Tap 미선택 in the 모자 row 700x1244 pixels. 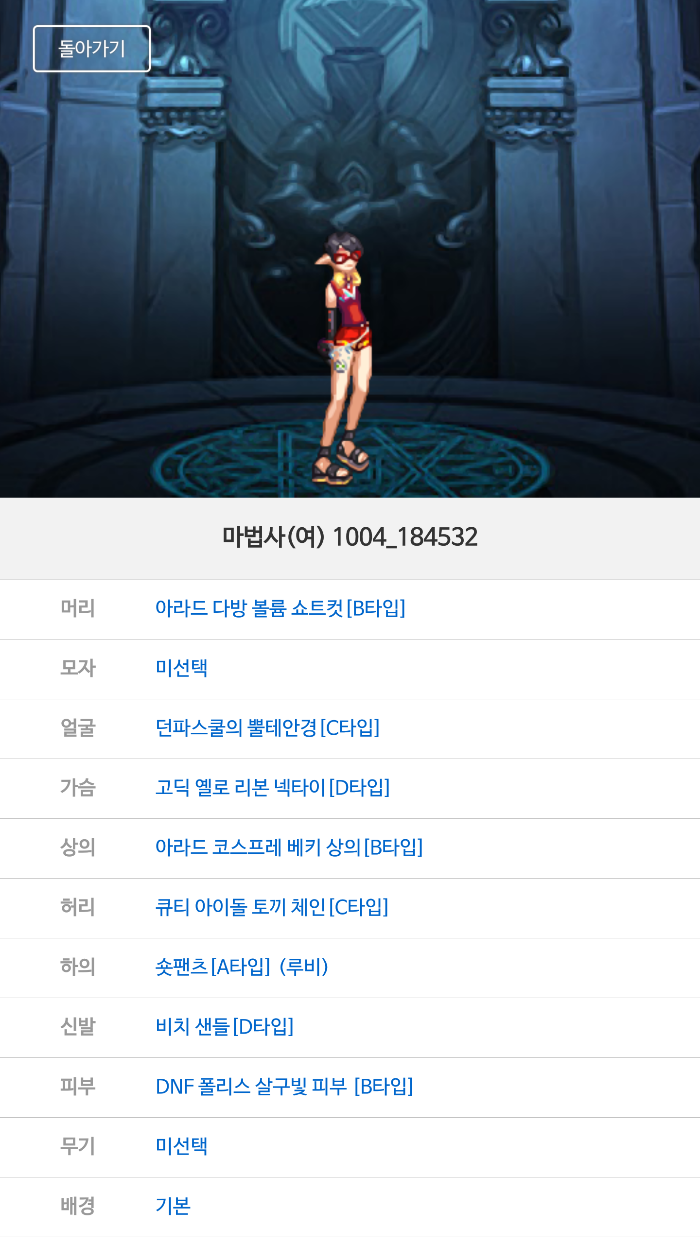(x=182, y=668)
